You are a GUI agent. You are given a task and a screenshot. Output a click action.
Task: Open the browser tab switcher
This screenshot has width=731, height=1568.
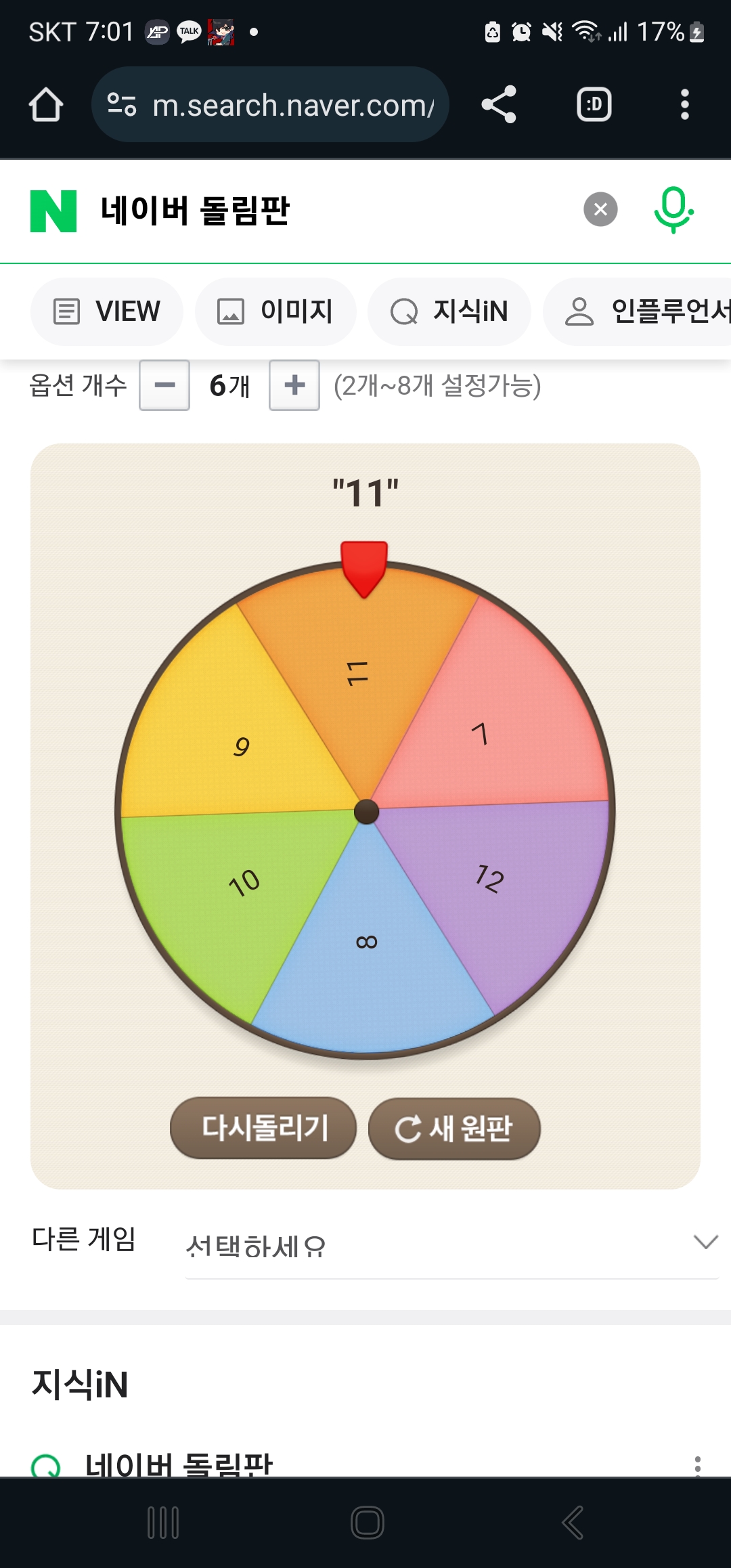tap(594, 105)
